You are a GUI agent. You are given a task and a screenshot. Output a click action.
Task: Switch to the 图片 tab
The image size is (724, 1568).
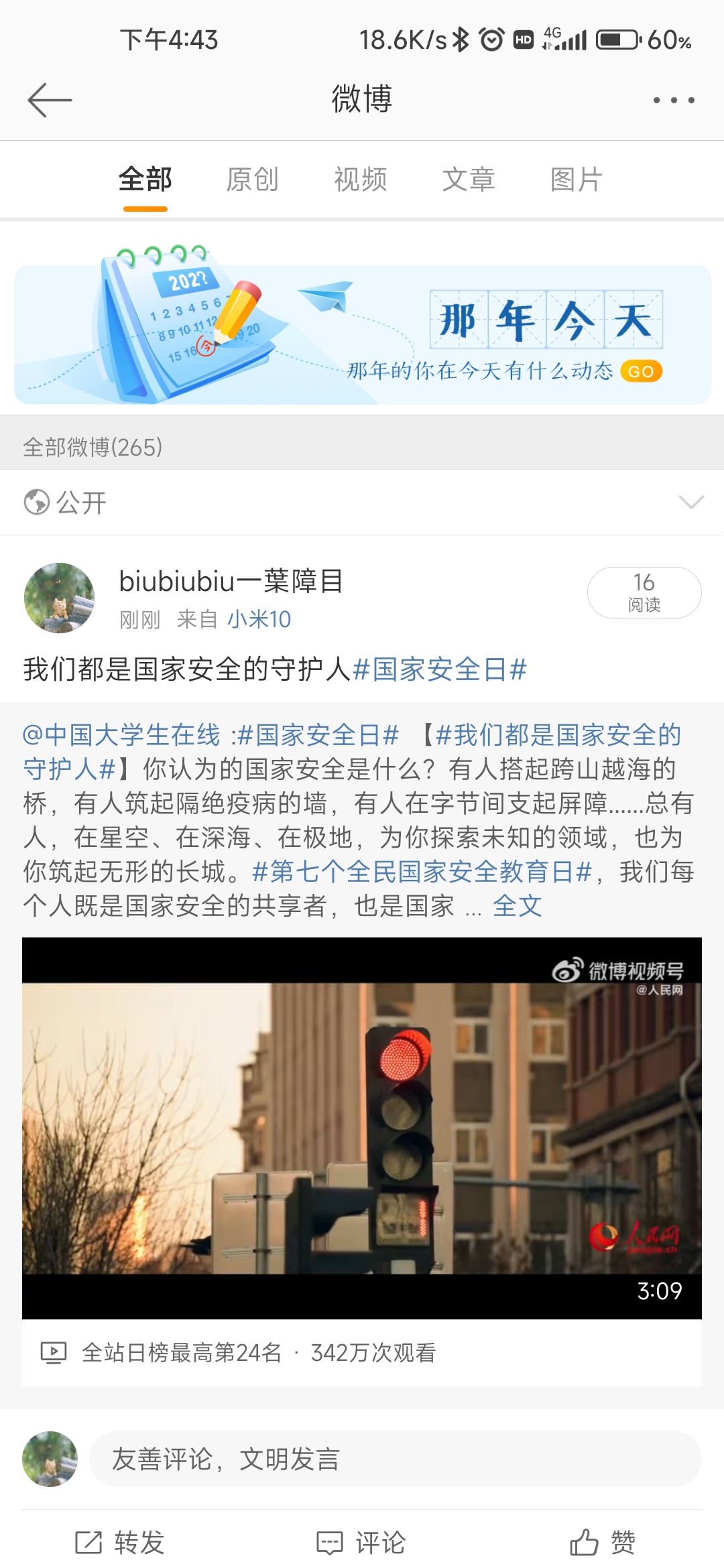[577, 180]
